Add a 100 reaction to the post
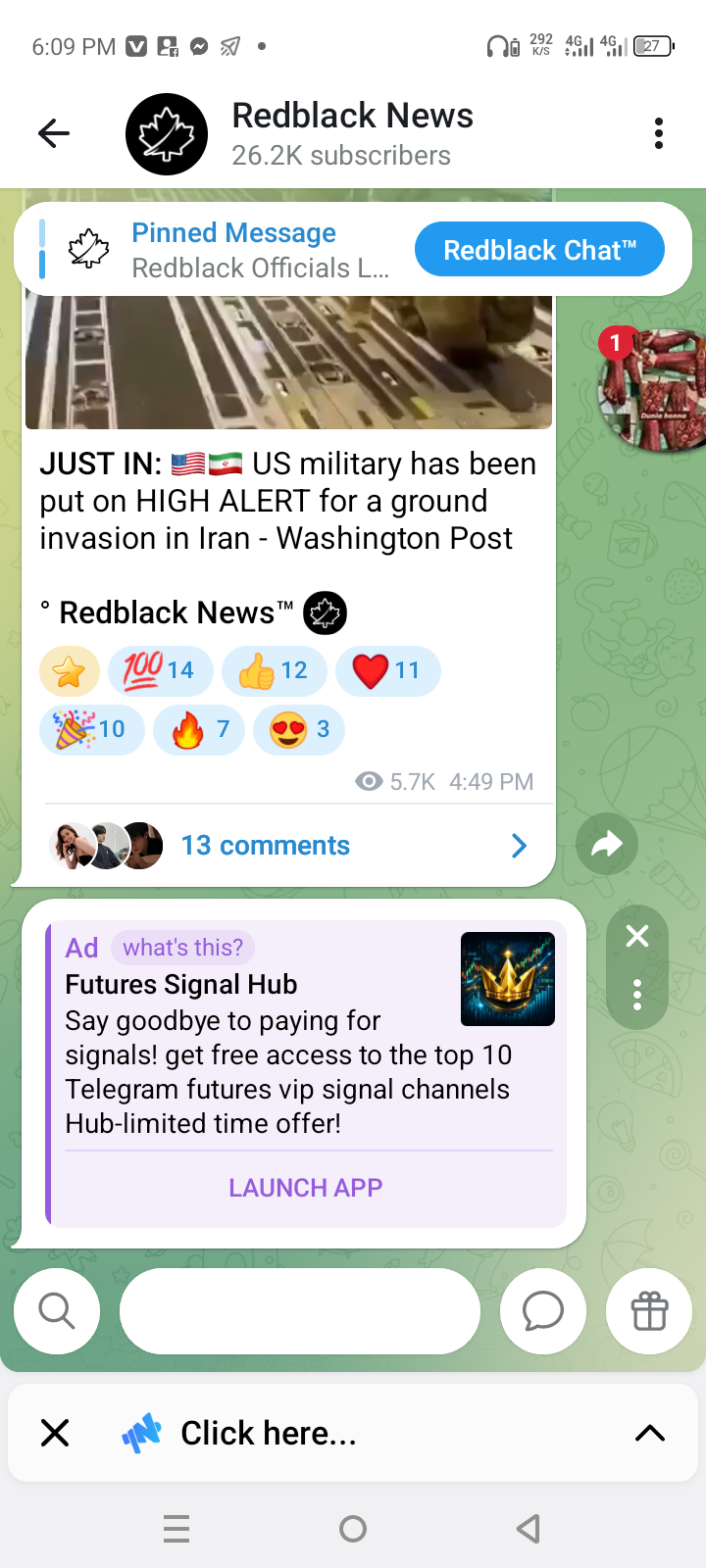Screen dimensions: 706x1568 (x=160, y=671)
